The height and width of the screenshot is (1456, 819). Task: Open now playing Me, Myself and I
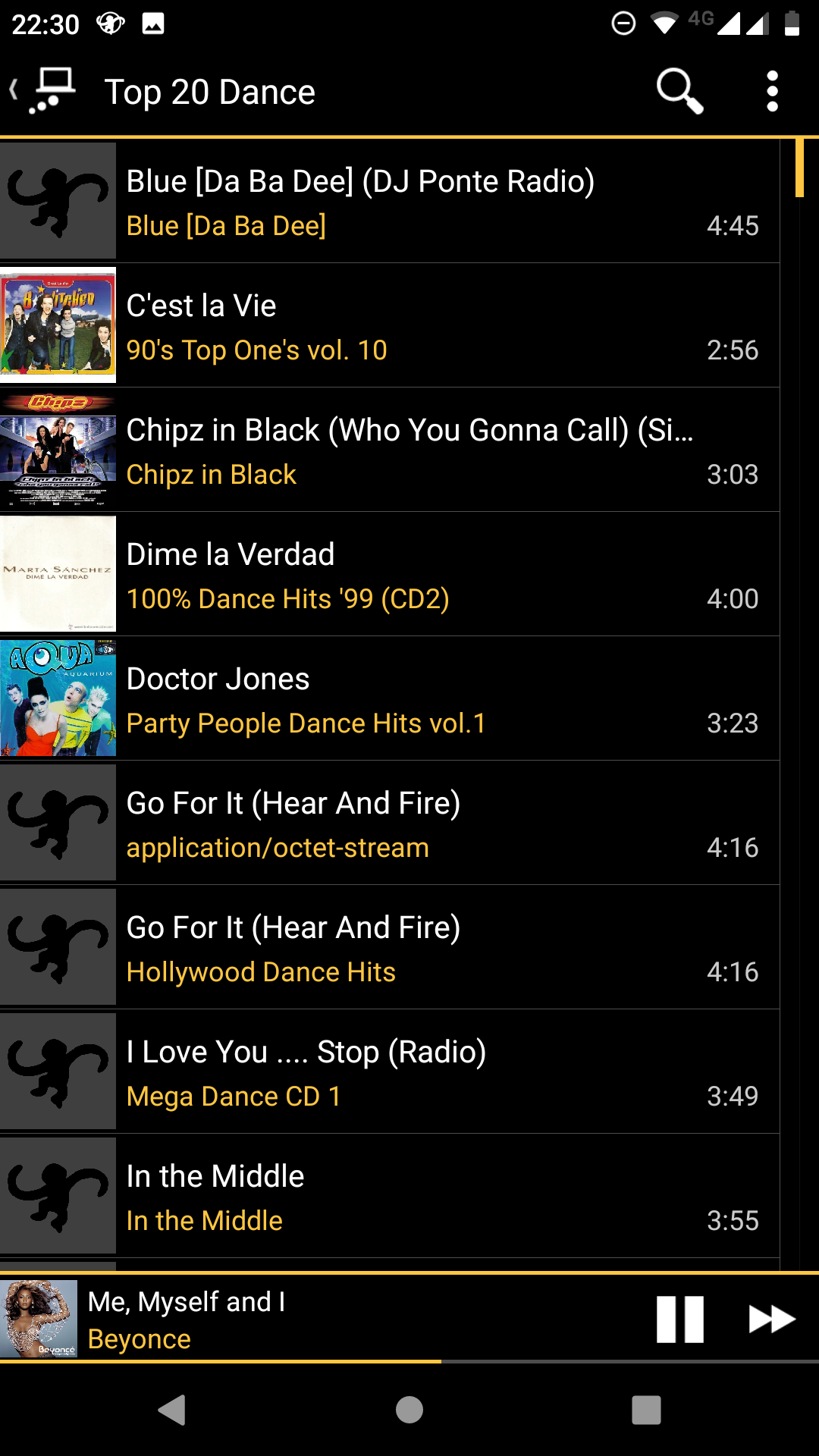[x=303, y=1319]
